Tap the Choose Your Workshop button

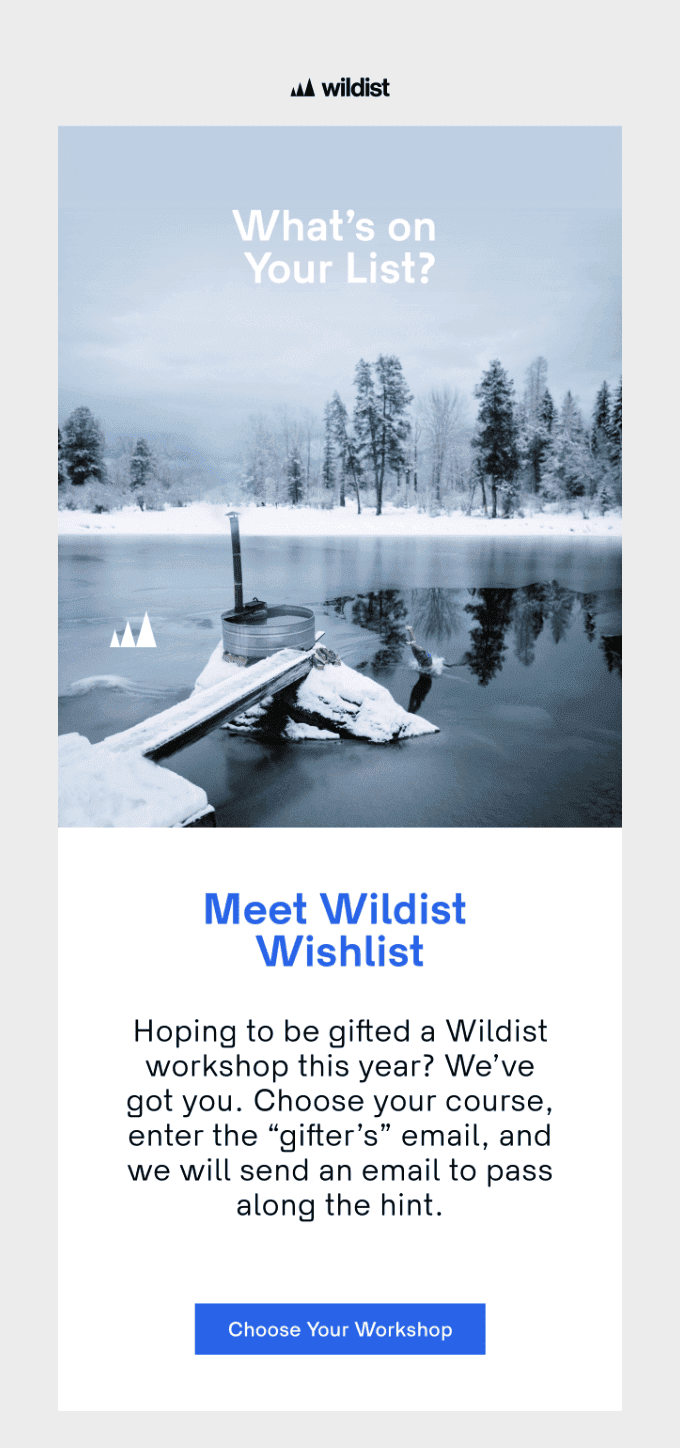pos(340,1329)
